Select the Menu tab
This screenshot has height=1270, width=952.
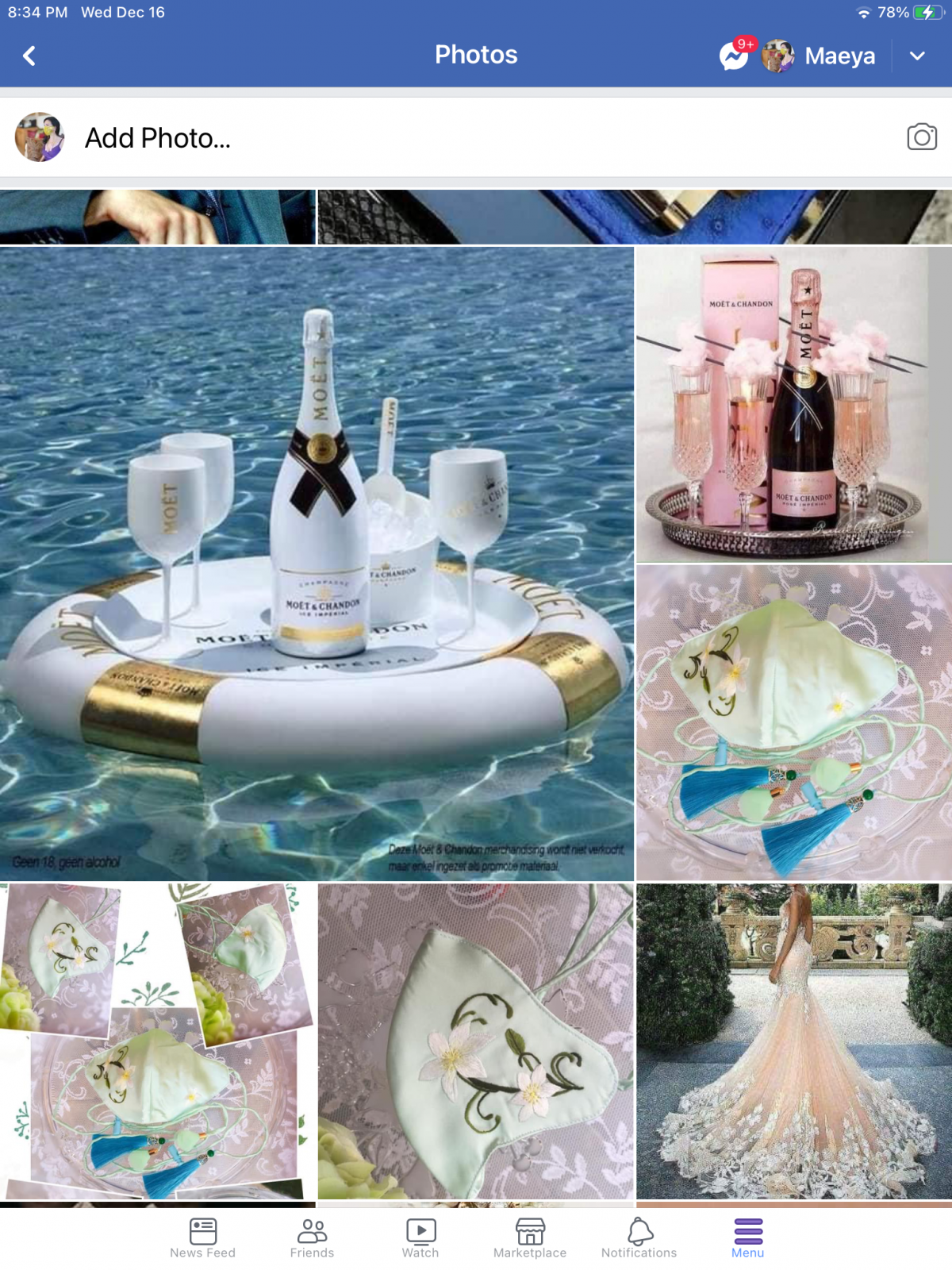[747, 1238]
